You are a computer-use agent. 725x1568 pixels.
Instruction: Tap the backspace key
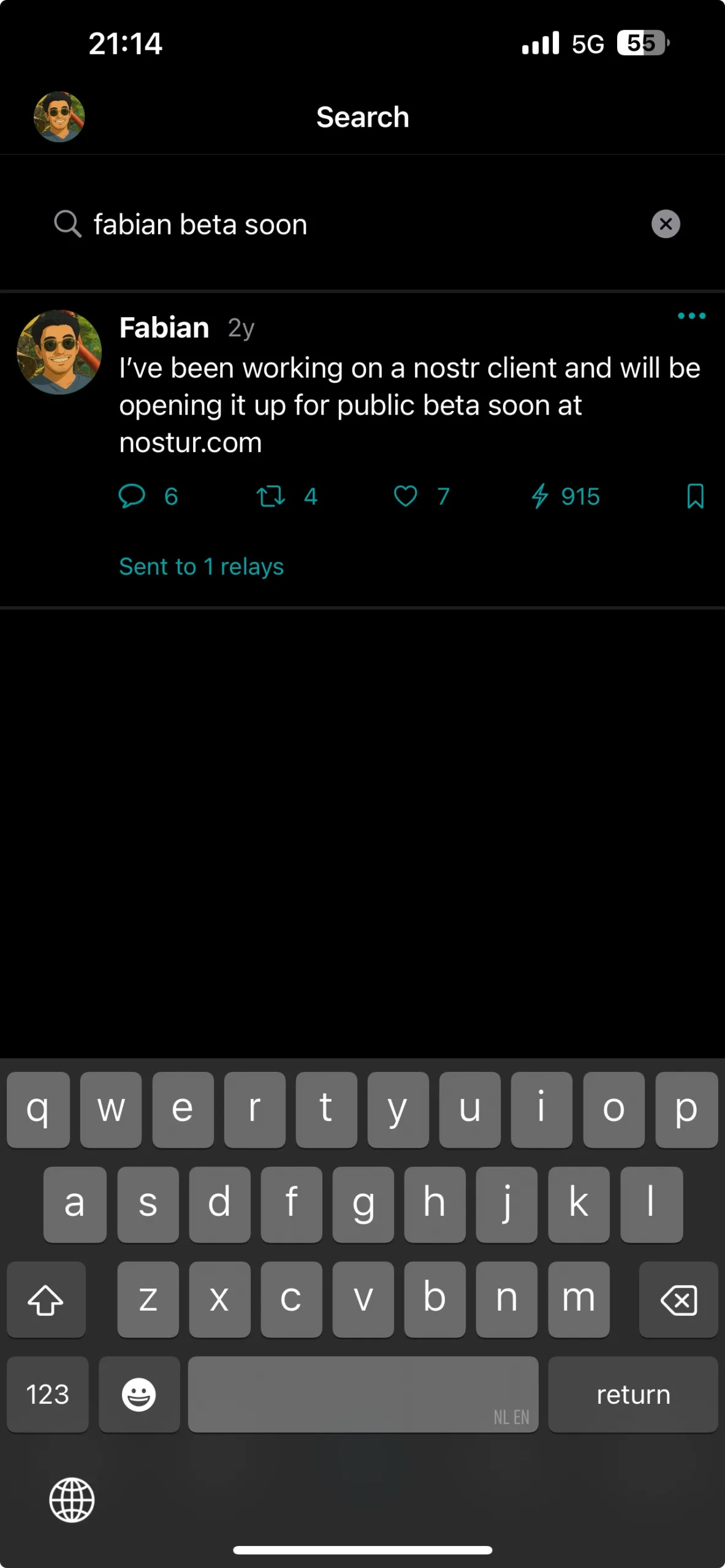coord(678,1299)
